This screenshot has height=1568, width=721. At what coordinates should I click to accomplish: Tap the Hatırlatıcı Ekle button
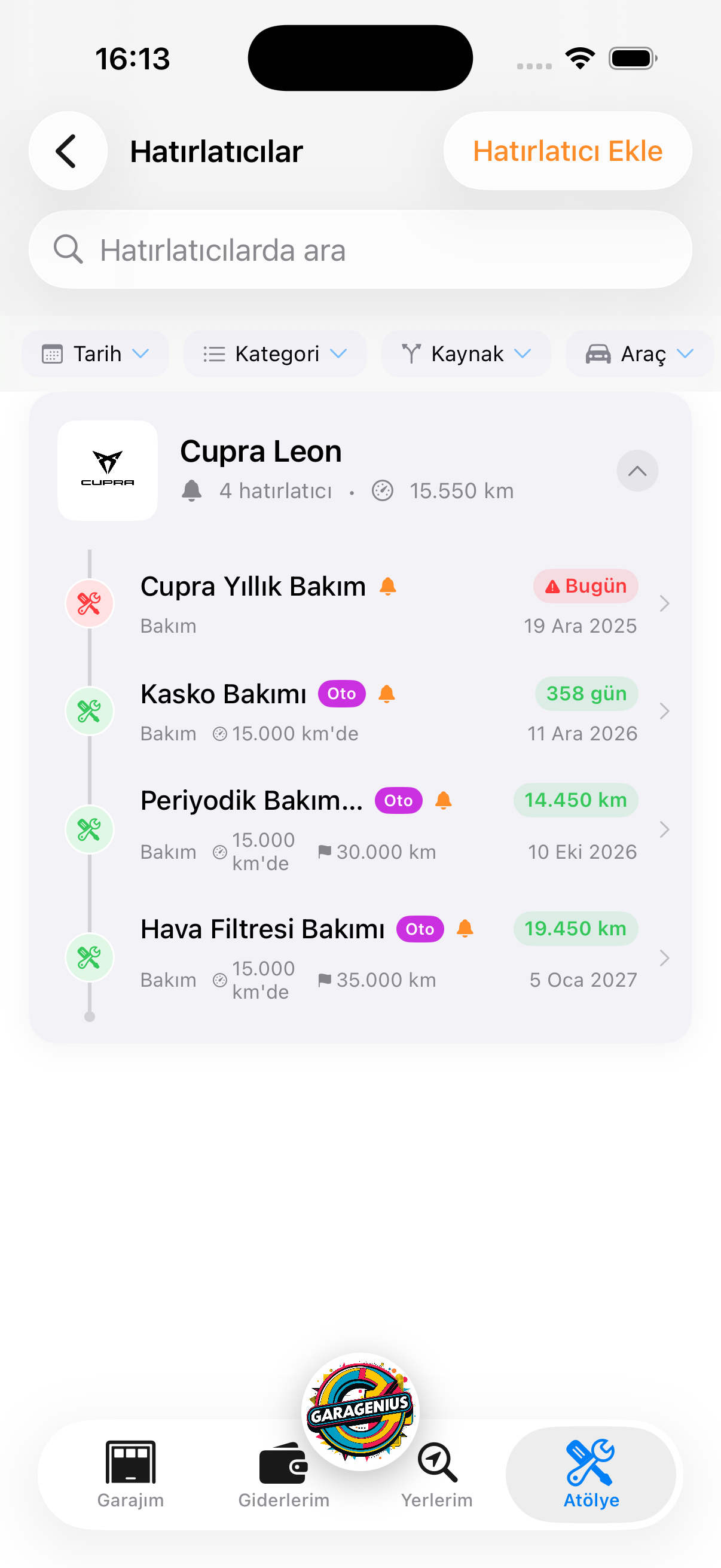(x=567, y=150)
